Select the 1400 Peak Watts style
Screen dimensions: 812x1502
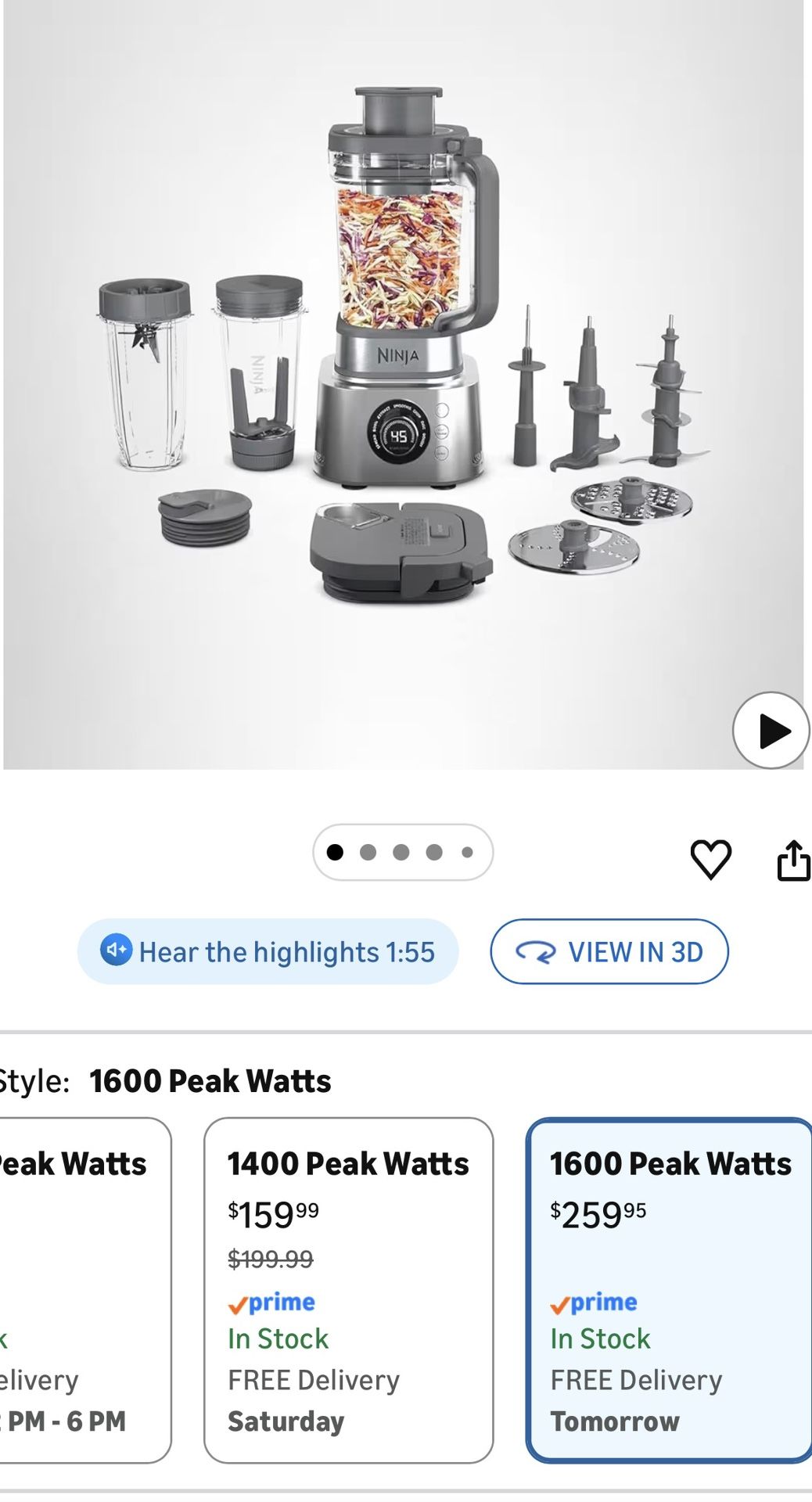tap(348, 1290)
